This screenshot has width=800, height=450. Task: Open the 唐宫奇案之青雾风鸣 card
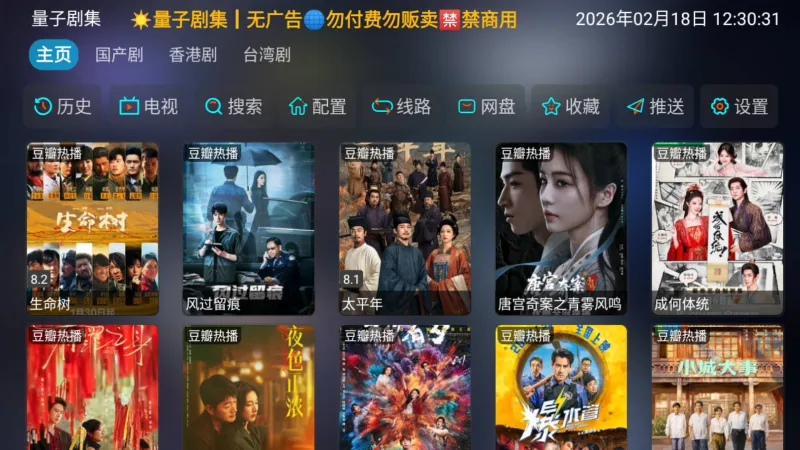pyautogui.click(x=561, y=228)
